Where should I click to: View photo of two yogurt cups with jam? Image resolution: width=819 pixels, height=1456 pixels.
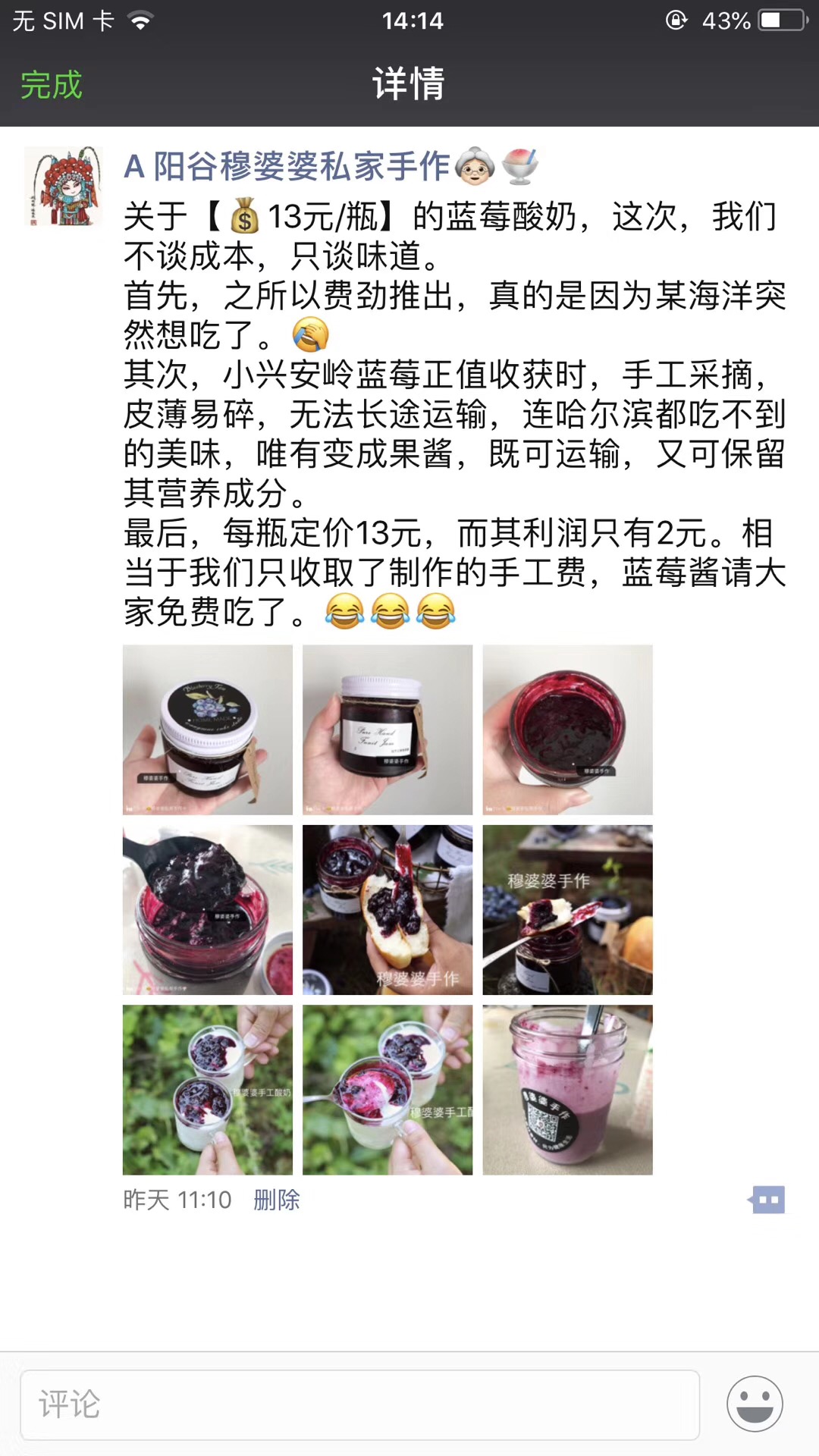207,1090
